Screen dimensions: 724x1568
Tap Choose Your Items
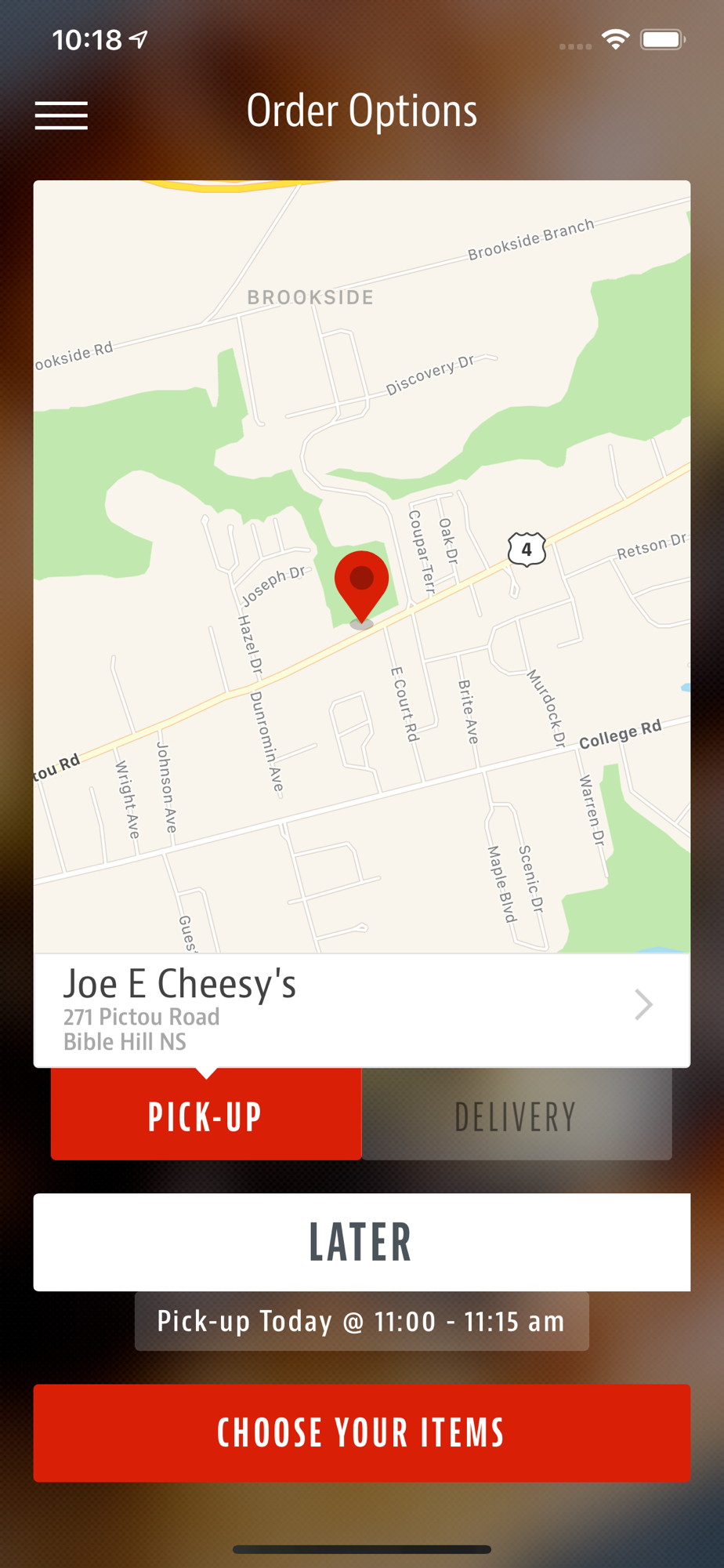(361, 1432)
